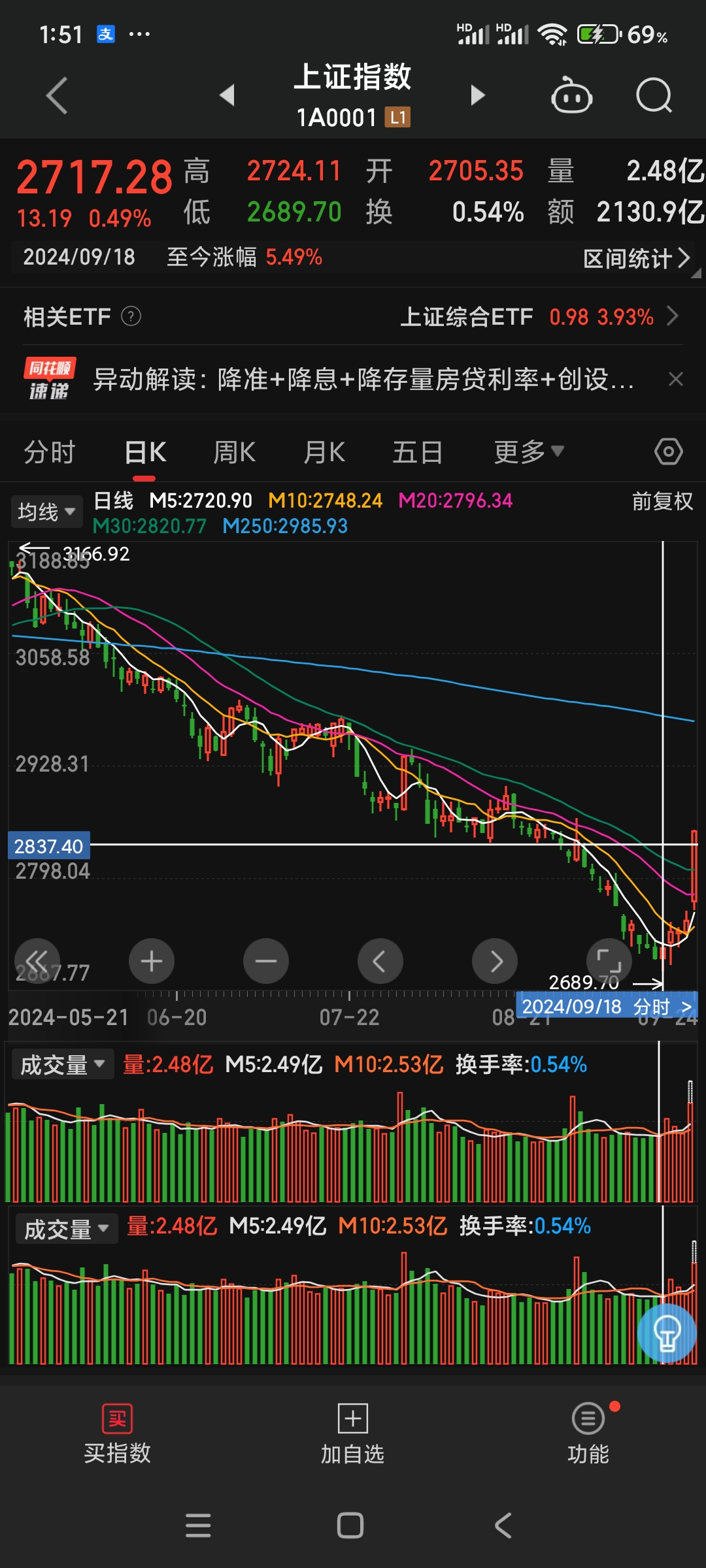
Task: Zoom out the chart with minus button
Action: [x=266, y=961]
